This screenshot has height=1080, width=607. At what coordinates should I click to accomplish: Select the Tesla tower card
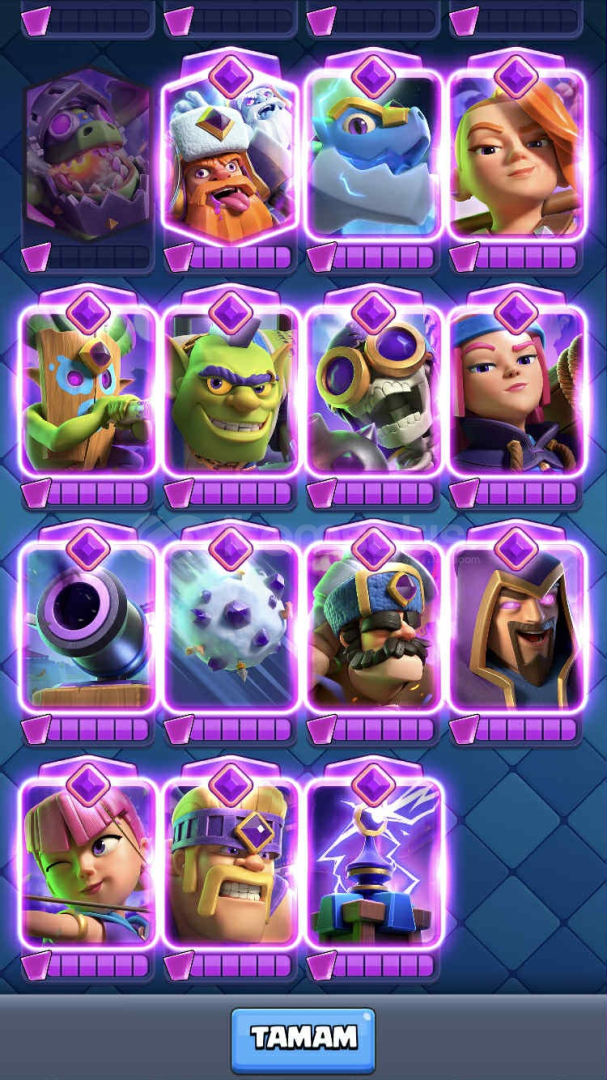[373, 863]
